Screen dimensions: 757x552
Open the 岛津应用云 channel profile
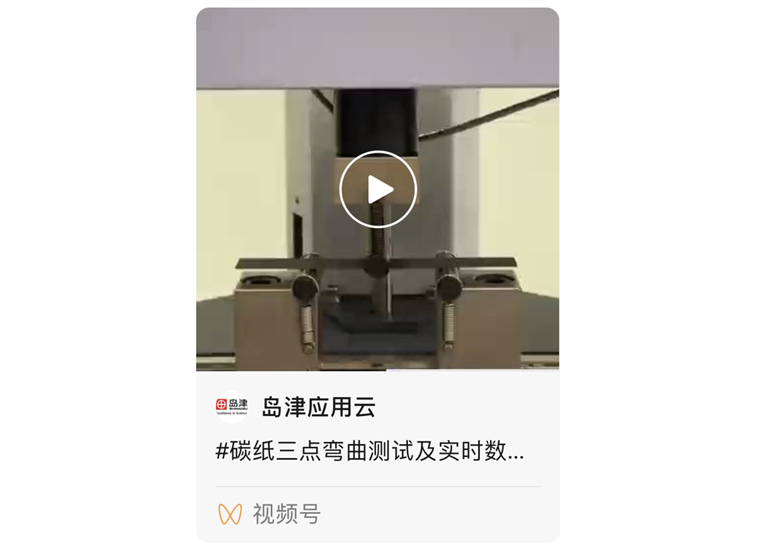pyautogui.click(x=318, y=407)
